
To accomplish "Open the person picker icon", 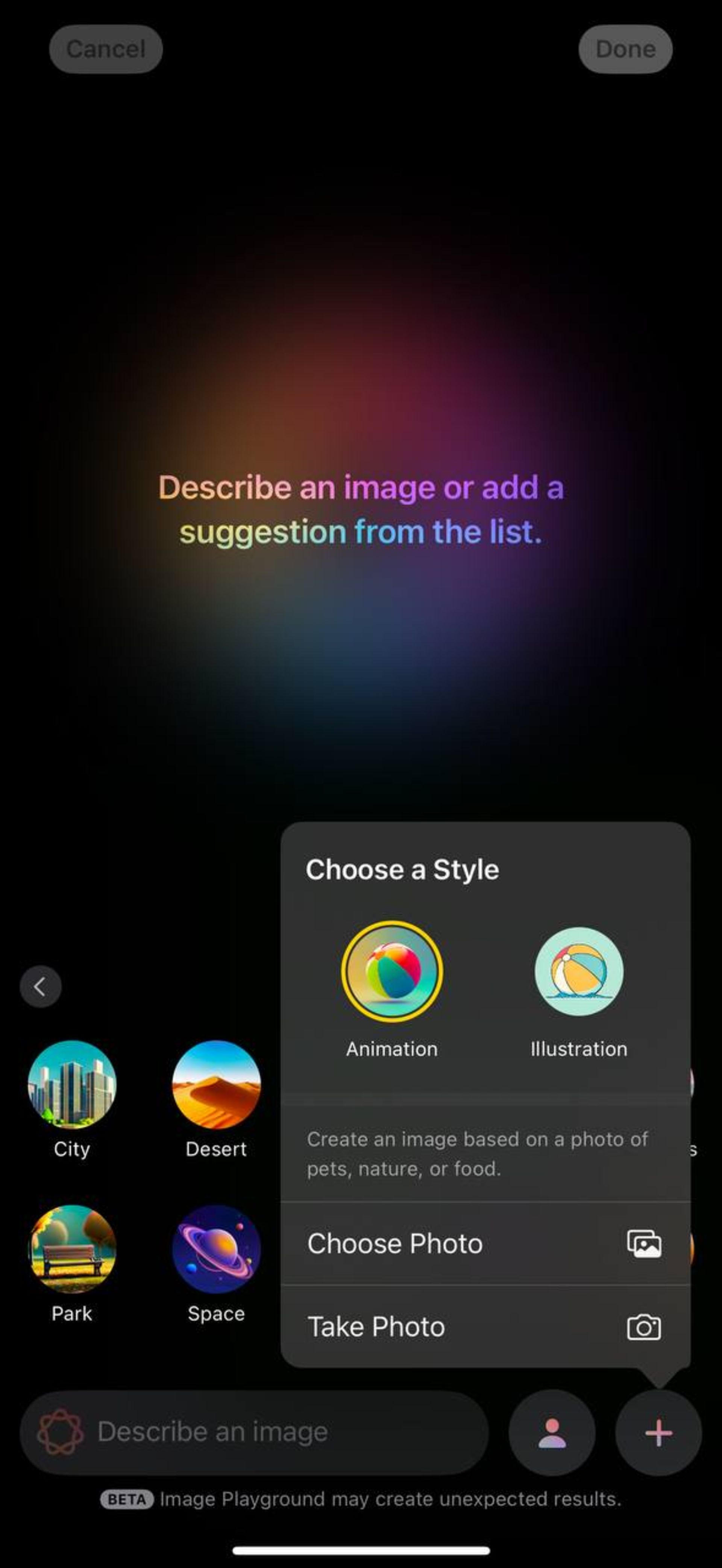I will click(552, 1433).
